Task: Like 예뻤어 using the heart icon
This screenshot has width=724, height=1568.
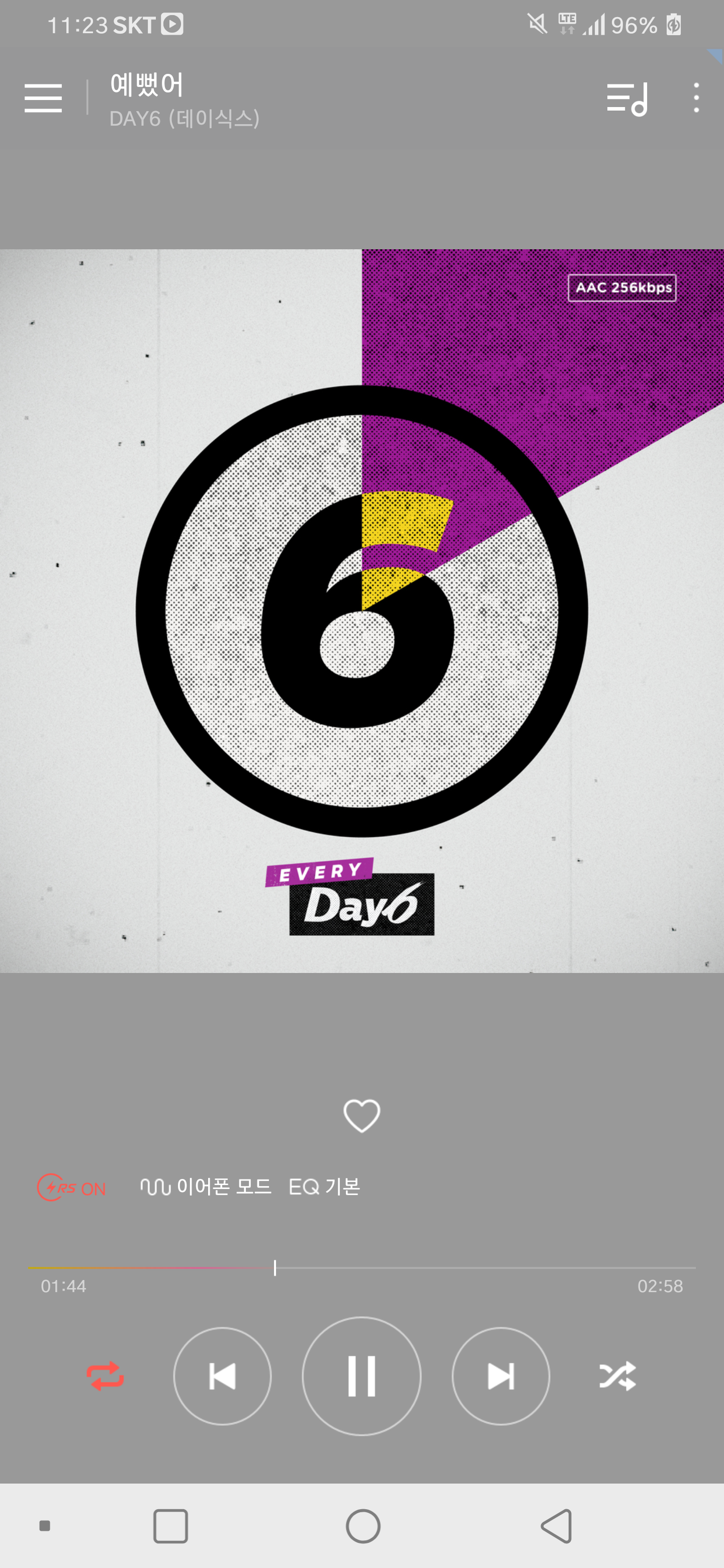Action: click(361, 1116)
